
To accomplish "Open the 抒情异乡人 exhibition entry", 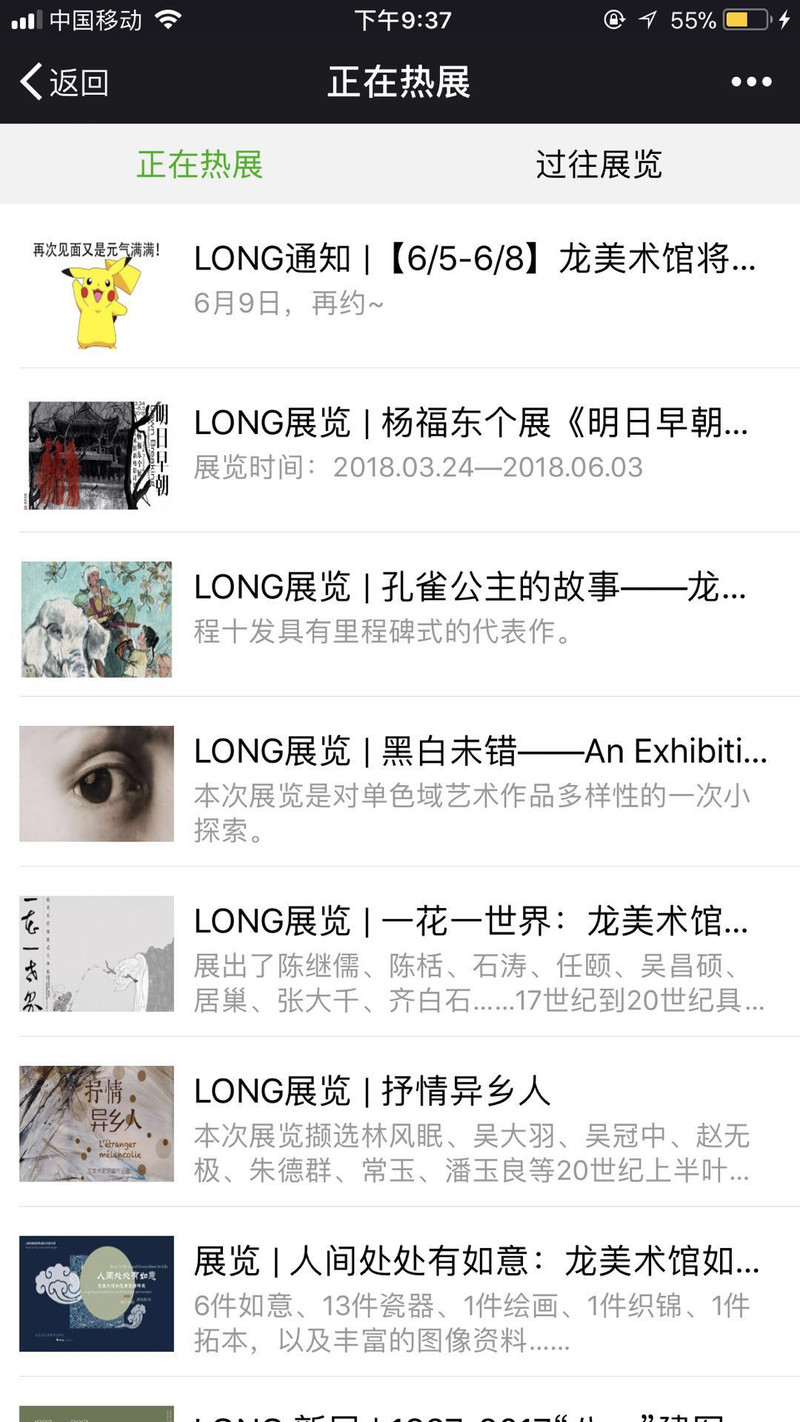I will [400, 1122].
